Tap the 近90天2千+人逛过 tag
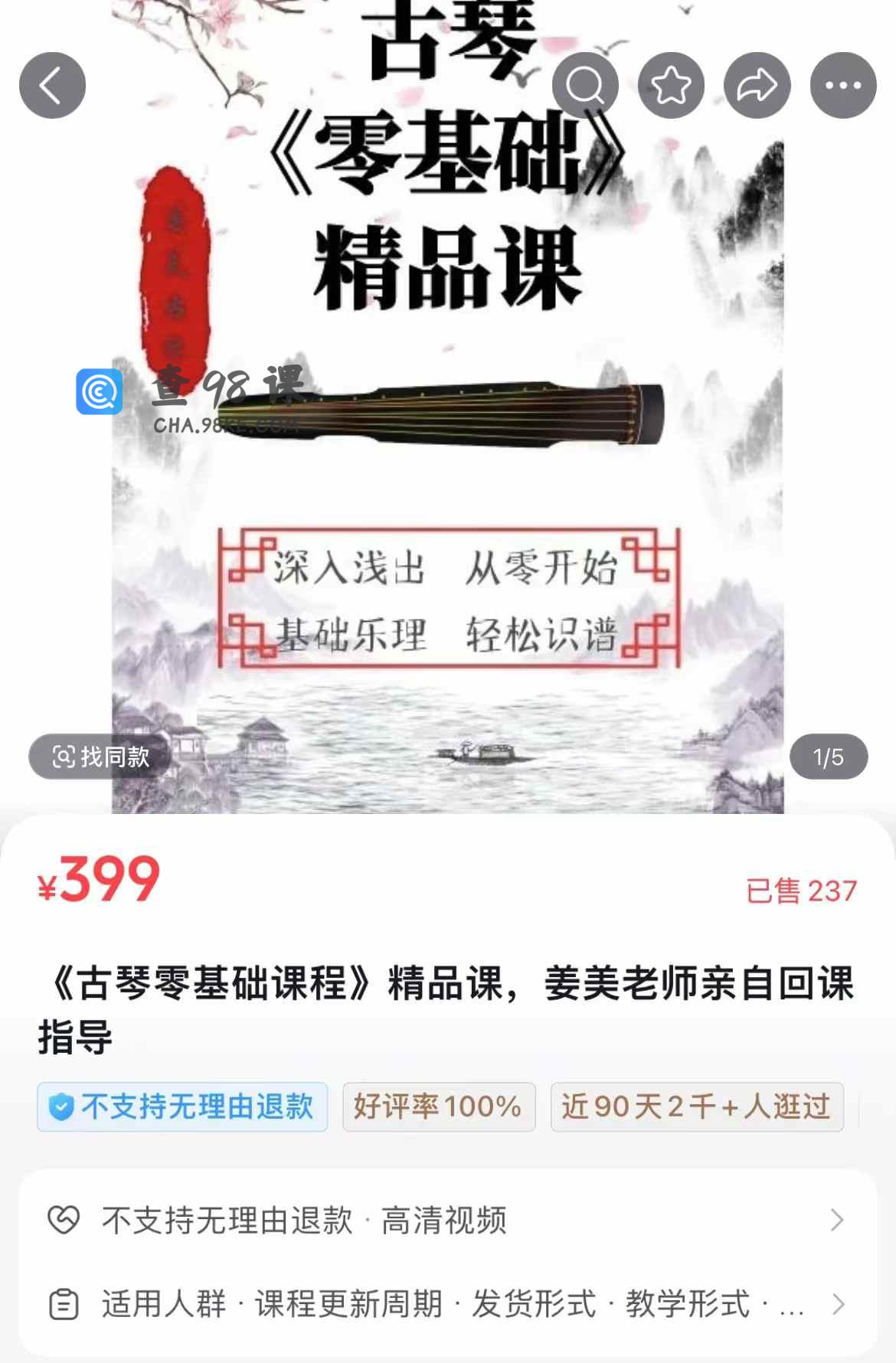The image size is (896, 1363). (x=696, y=1106)
